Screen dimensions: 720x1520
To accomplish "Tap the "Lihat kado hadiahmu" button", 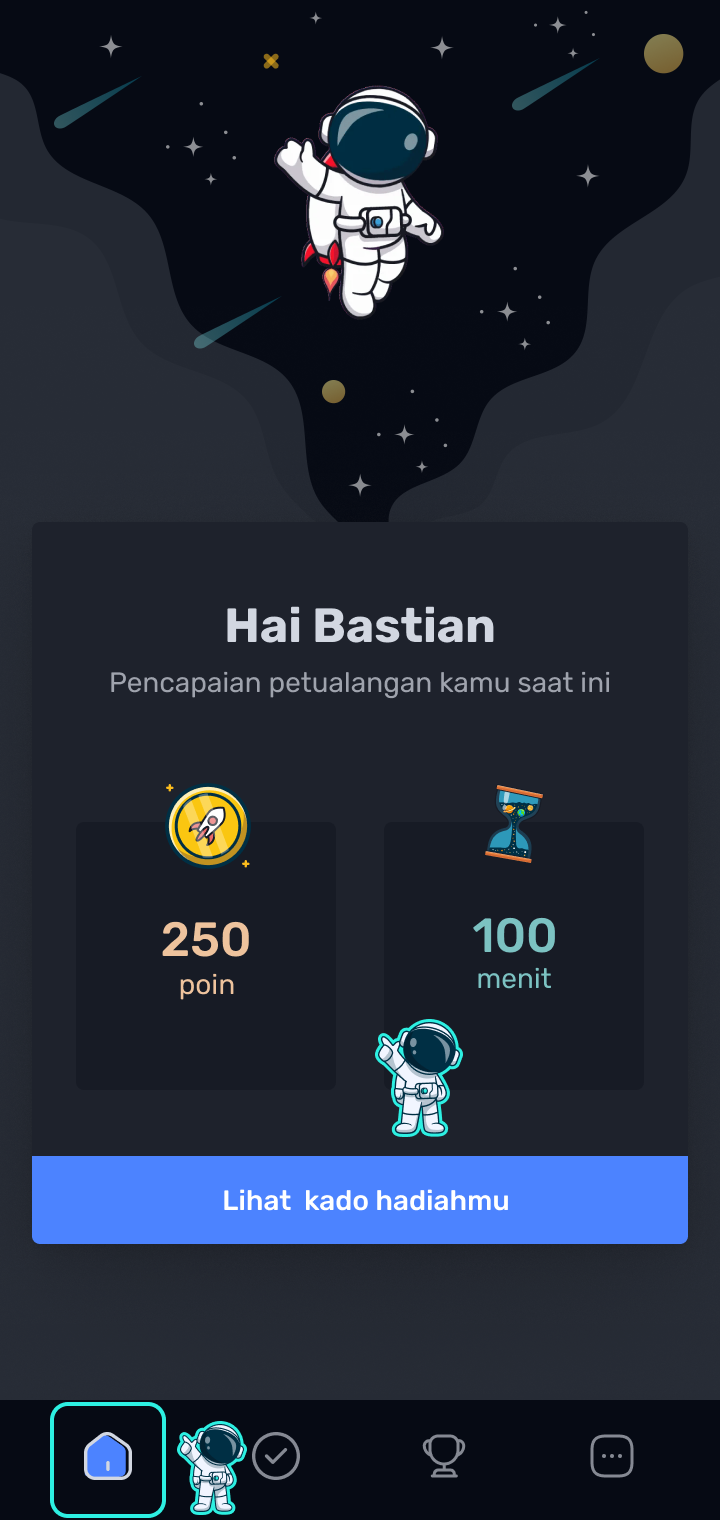I will pos(360,1200).
